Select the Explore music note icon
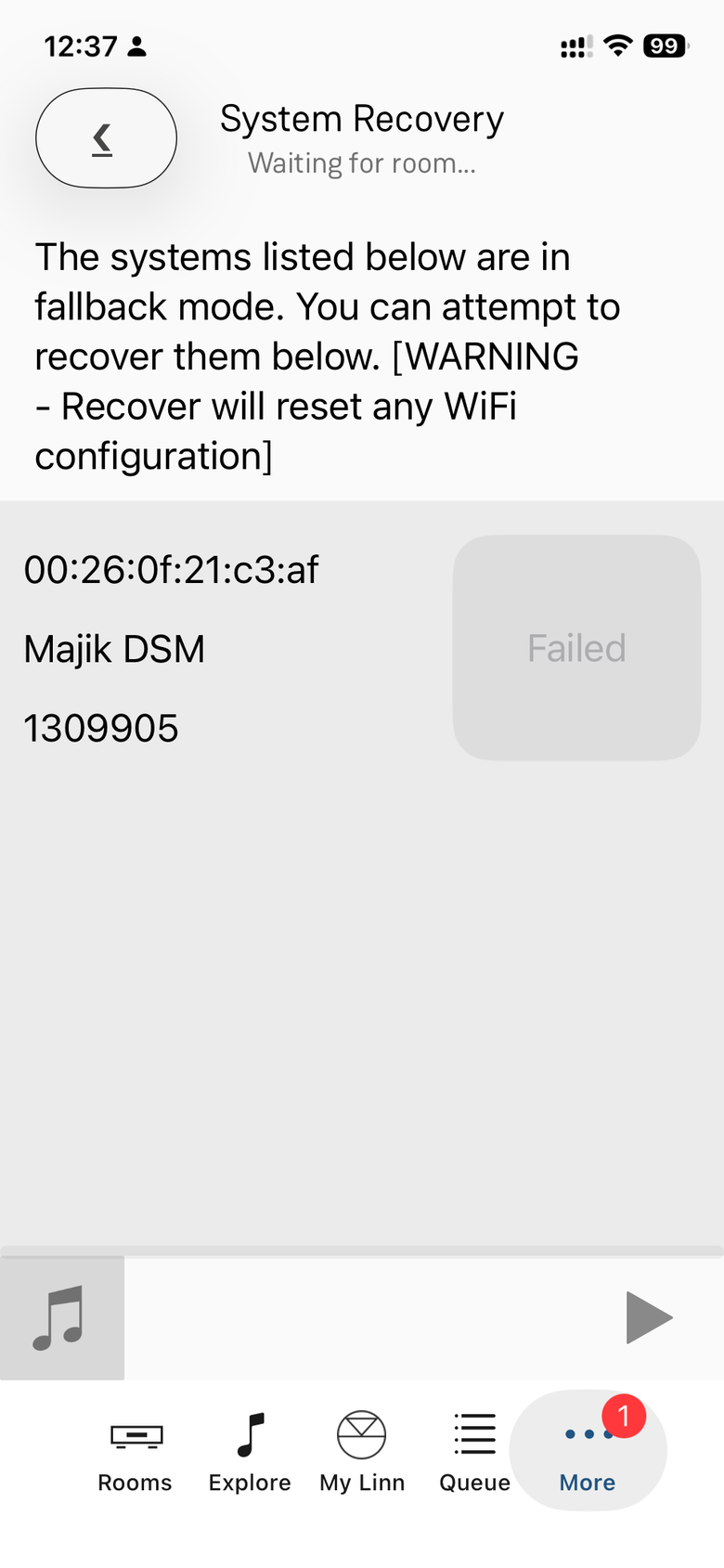724x1568 pixels. click(x=249, y=1435)
